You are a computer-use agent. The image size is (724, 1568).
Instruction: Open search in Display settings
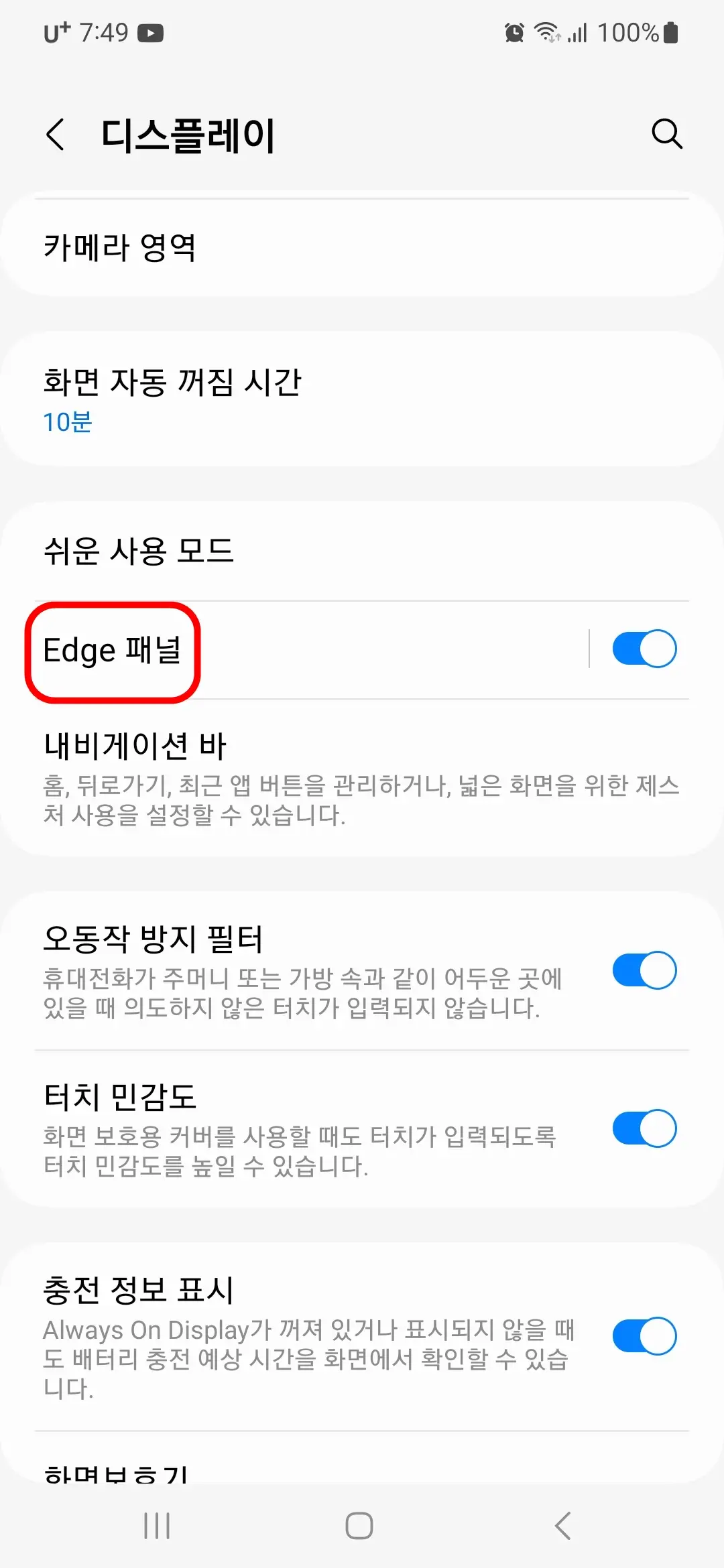click(x=667, y=134)
